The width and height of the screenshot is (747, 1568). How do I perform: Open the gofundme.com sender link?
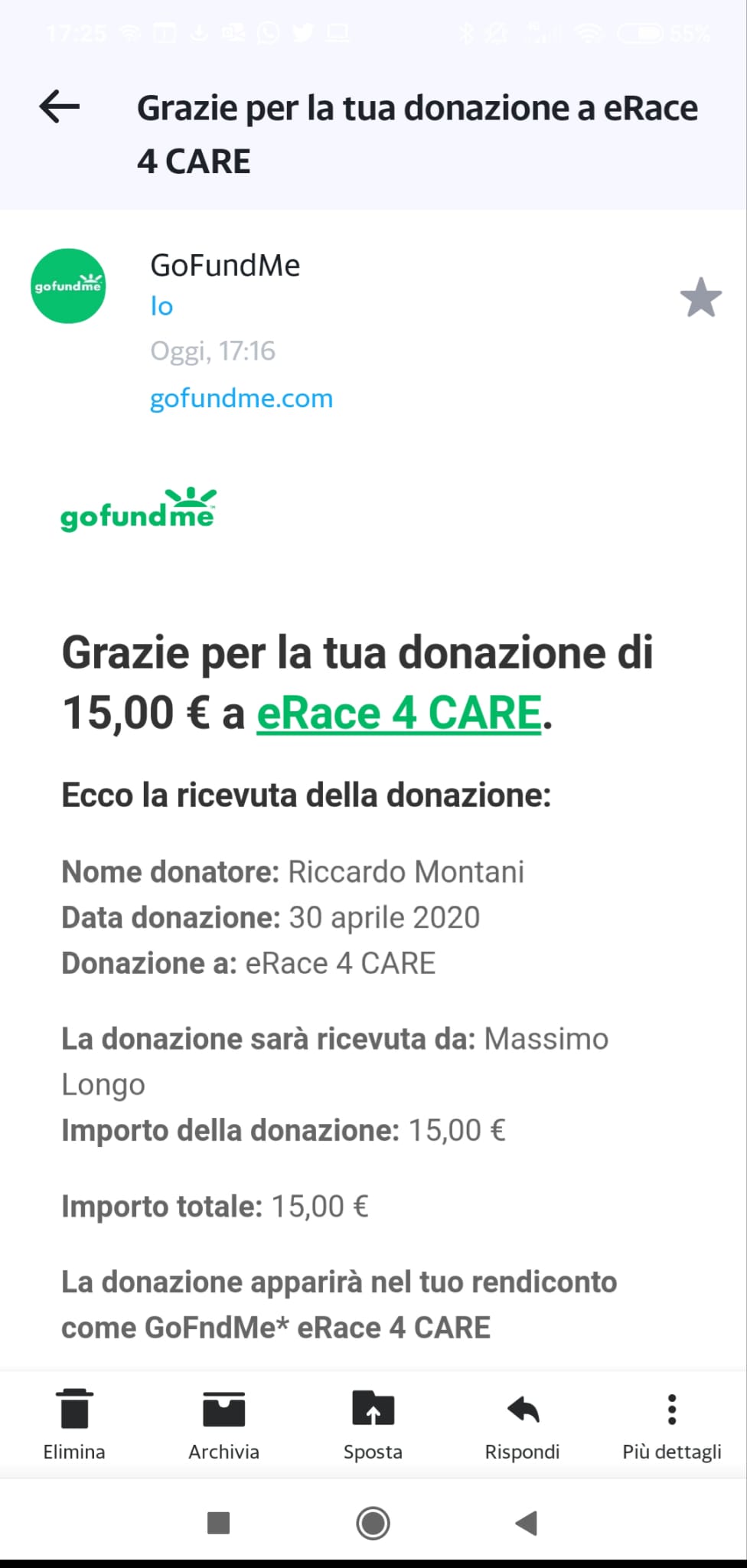point(241,398)
